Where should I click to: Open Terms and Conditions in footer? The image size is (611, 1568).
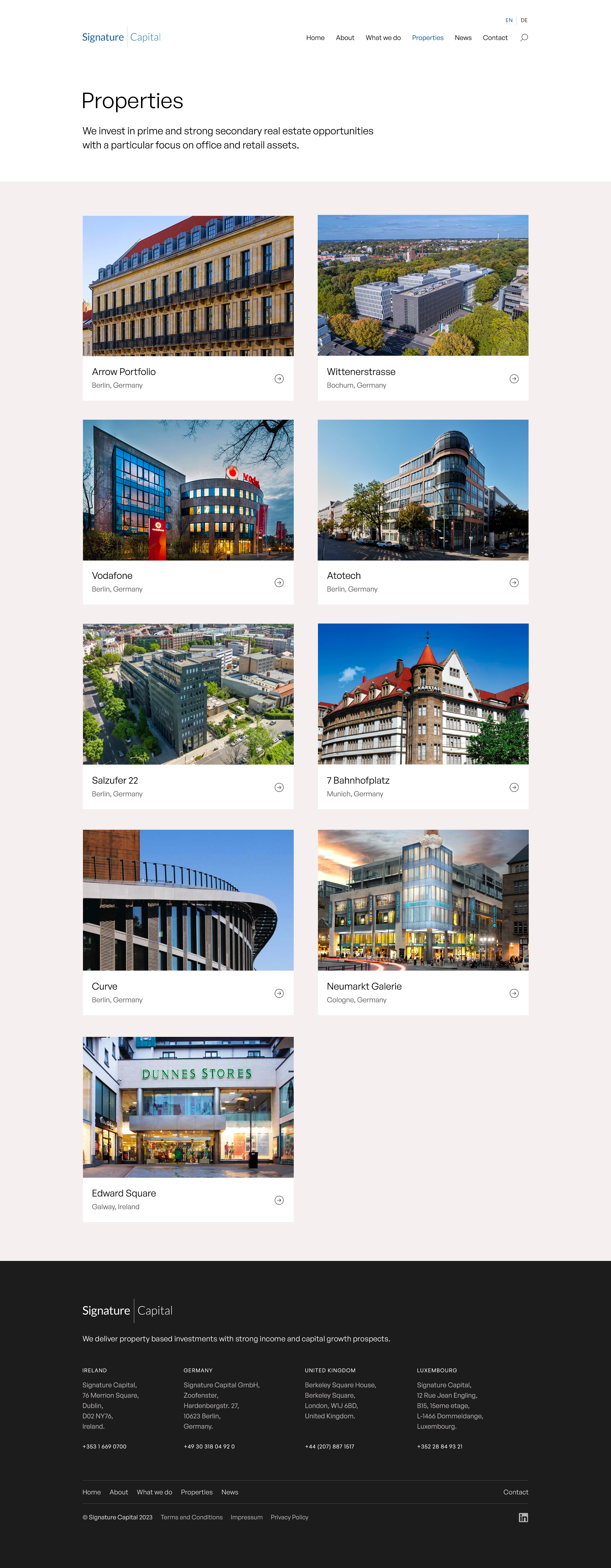[x=191, y=1517]
